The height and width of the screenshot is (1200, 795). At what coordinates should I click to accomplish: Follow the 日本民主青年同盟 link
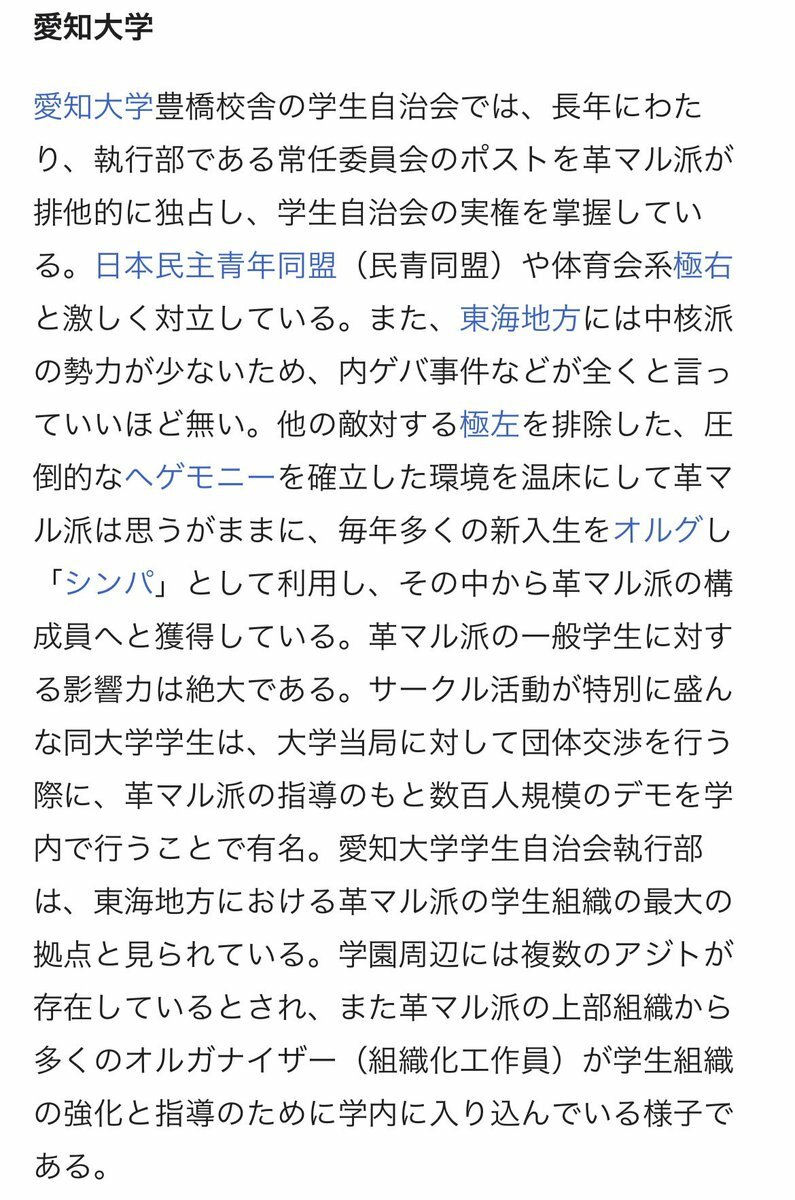[214, 266]
